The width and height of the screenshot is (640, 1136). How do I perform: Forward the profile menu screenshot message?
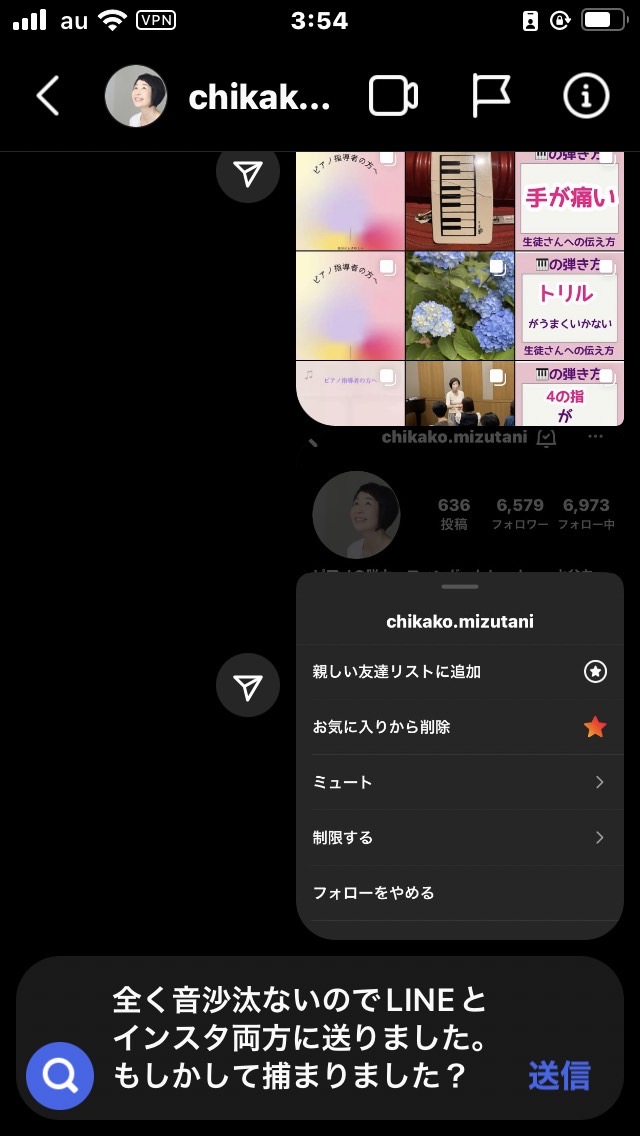[248, 685]
